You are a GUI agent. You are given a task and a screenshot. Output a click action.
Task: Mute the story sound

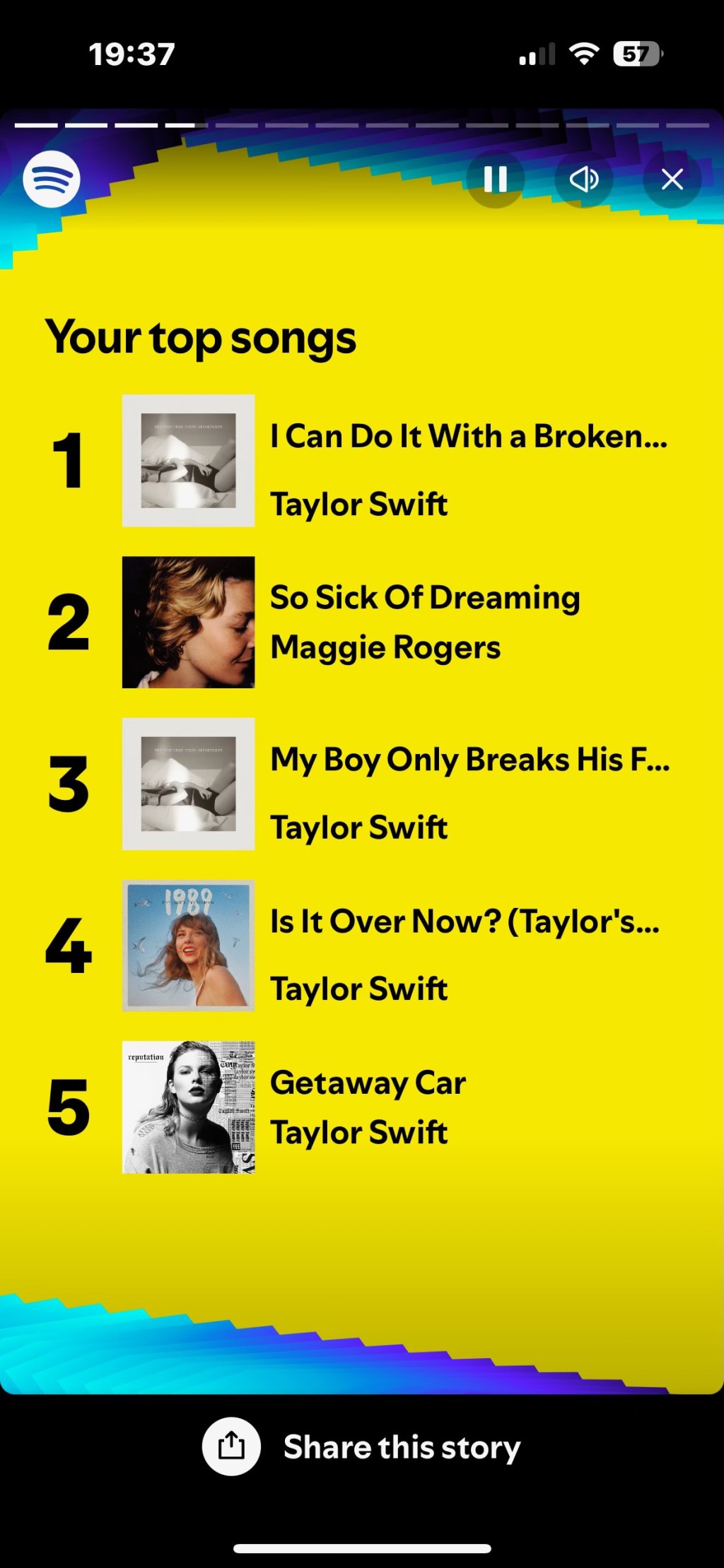click(x=583, y=179)
